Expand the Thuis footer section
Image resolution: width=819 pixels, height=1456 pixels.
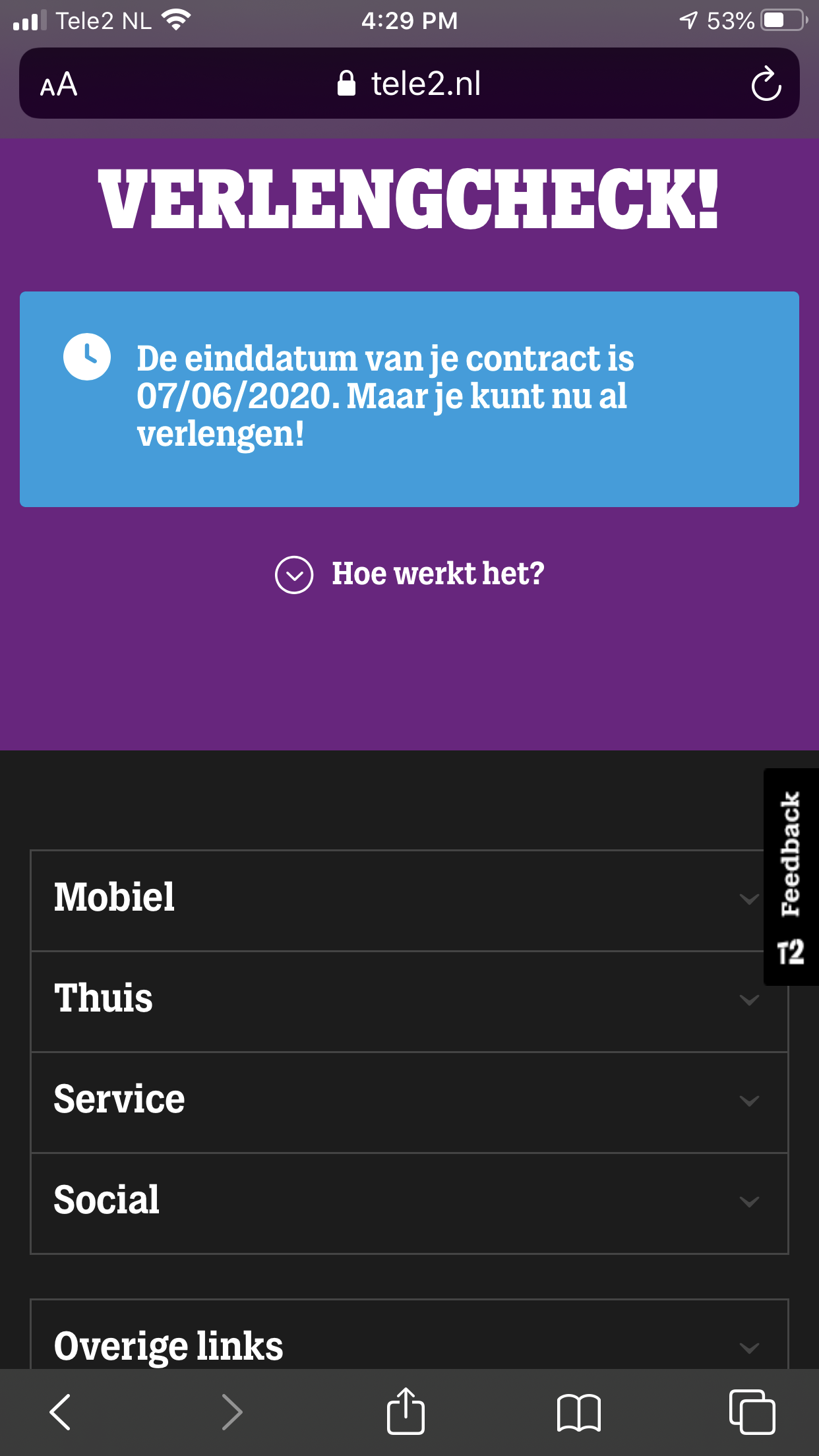(x=409, y=1001)
